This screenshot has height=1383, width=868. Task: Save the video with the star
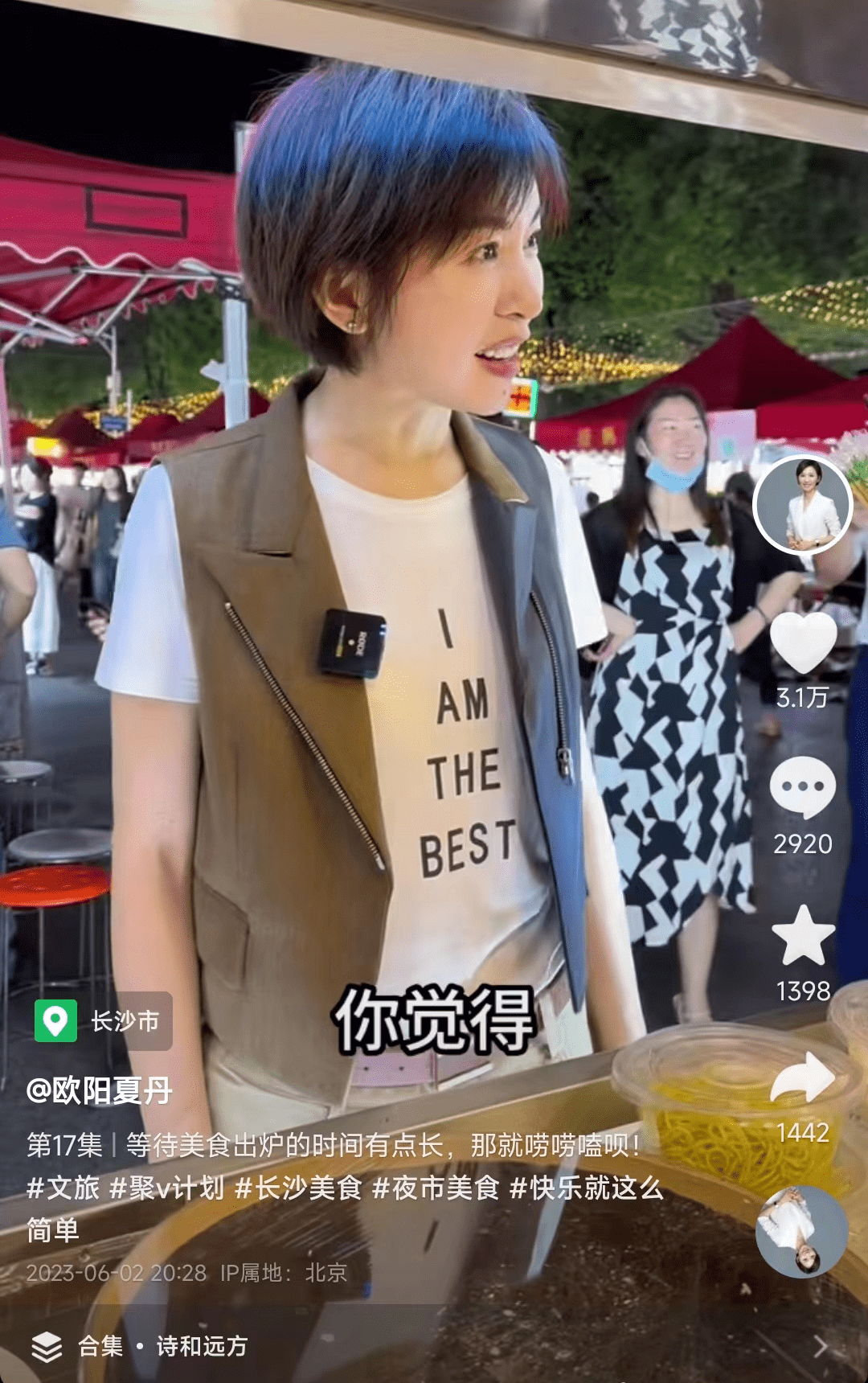tap(803, 936)
